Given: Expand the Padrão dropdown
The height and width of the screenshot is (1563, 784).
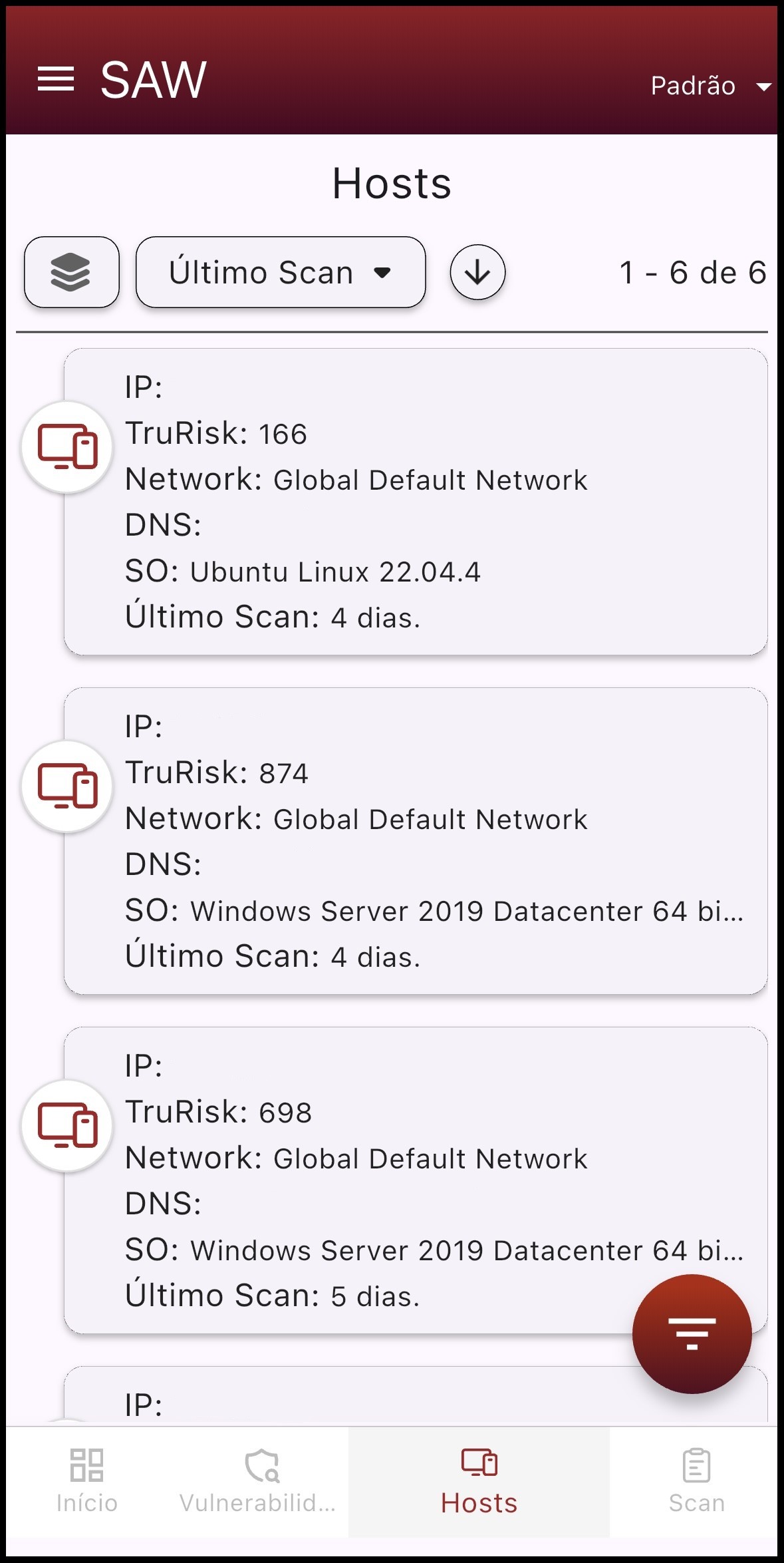Looking at the screenshot, I should 709,86.
